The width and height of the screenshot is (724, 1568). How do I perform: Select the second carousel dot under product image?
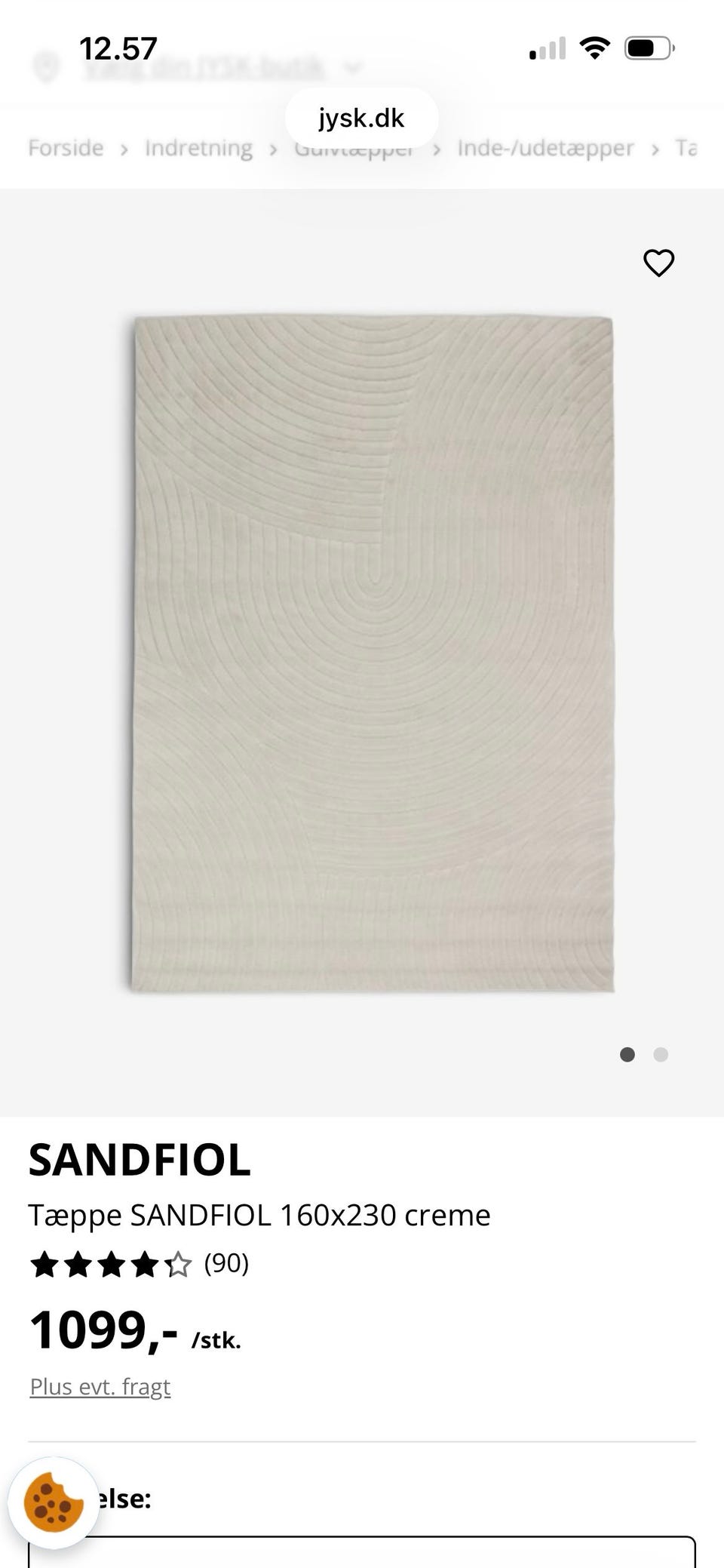[660, 1055]
